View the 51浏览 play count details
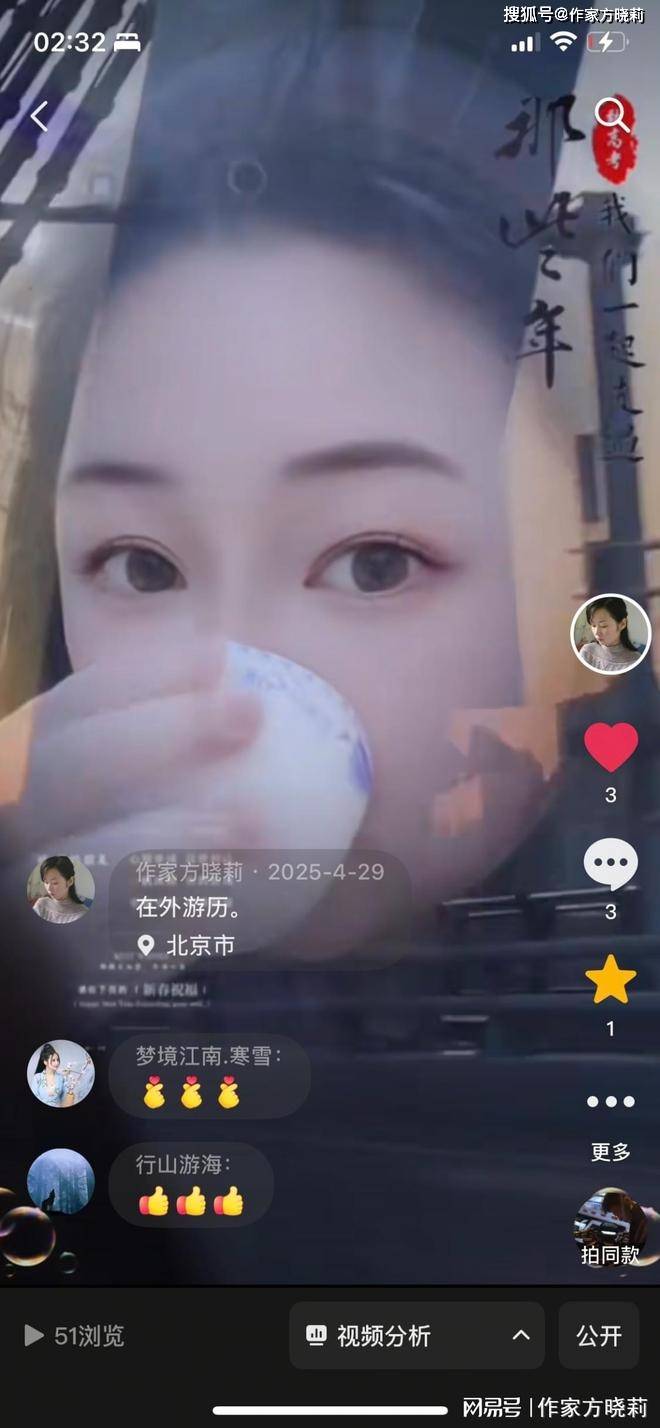The height and width of the screenshot is (1428, 660). click(75, 1335)
